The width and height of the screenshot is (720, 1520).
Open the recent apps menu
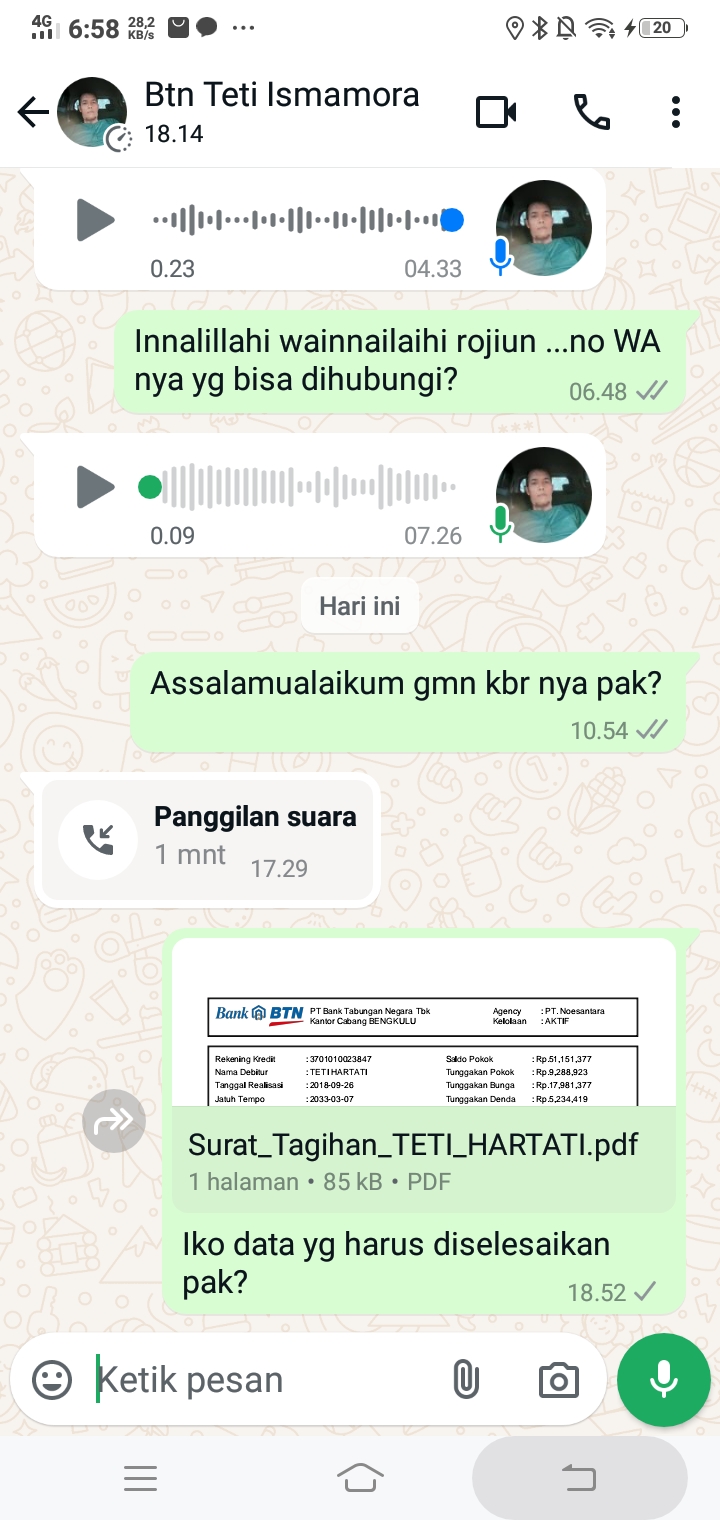coord(140,1477)
